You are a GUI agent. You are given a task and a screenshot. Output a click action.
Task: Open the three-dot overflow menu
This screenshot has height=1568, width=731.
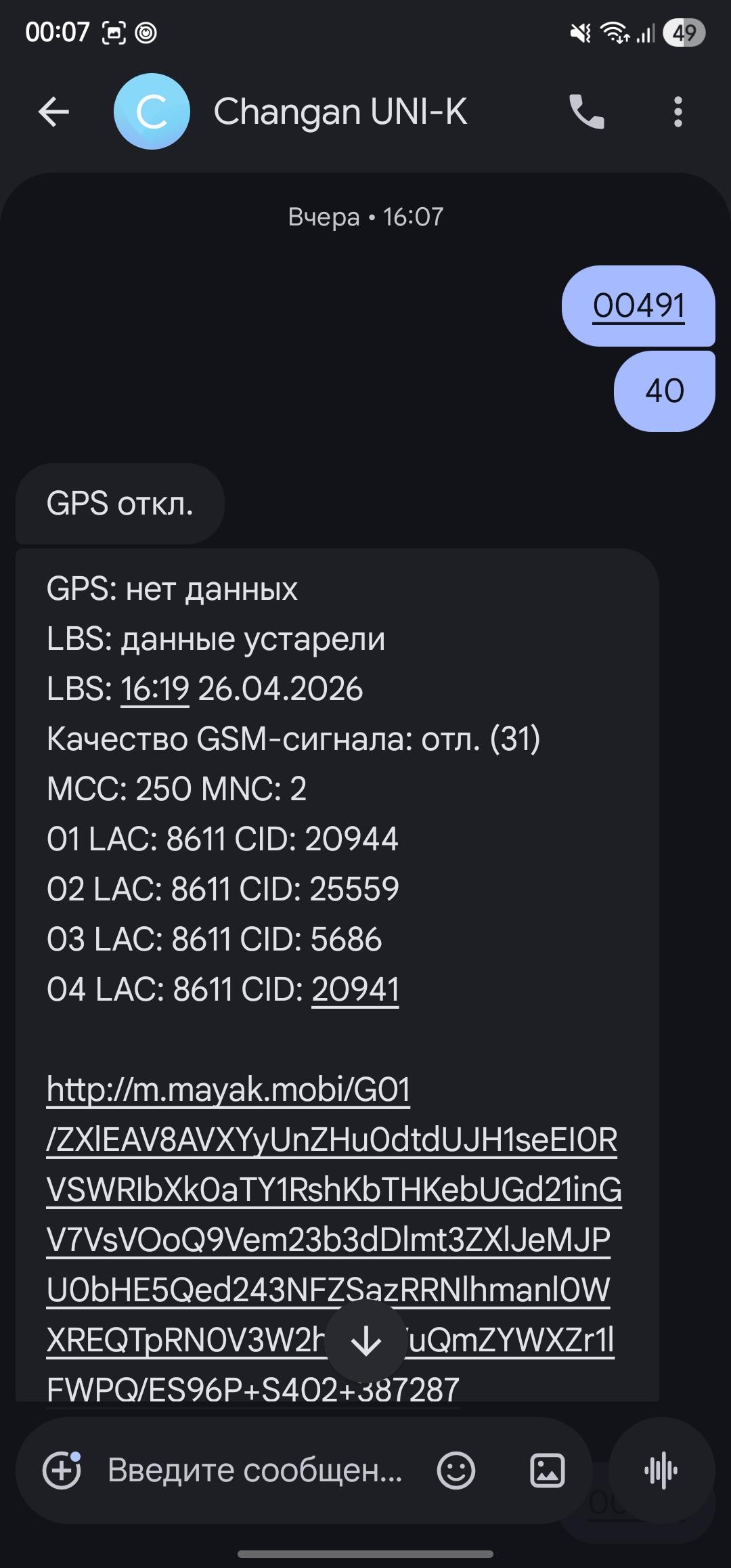[x=678, y=112]
